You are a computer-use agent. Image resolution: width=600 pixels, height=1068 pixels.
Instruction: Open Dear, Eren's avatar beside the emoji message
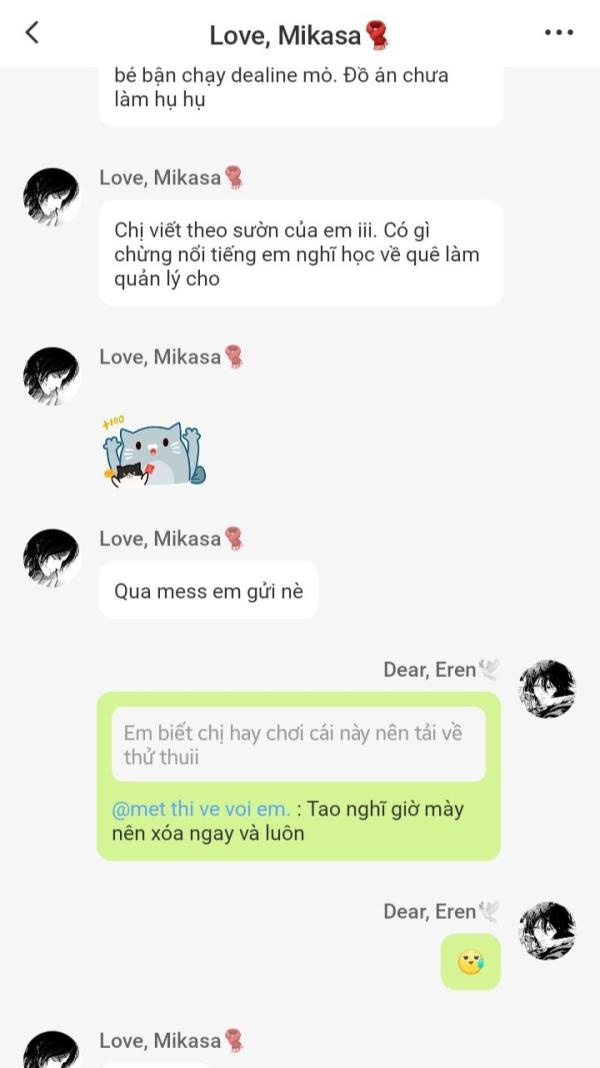547,930
